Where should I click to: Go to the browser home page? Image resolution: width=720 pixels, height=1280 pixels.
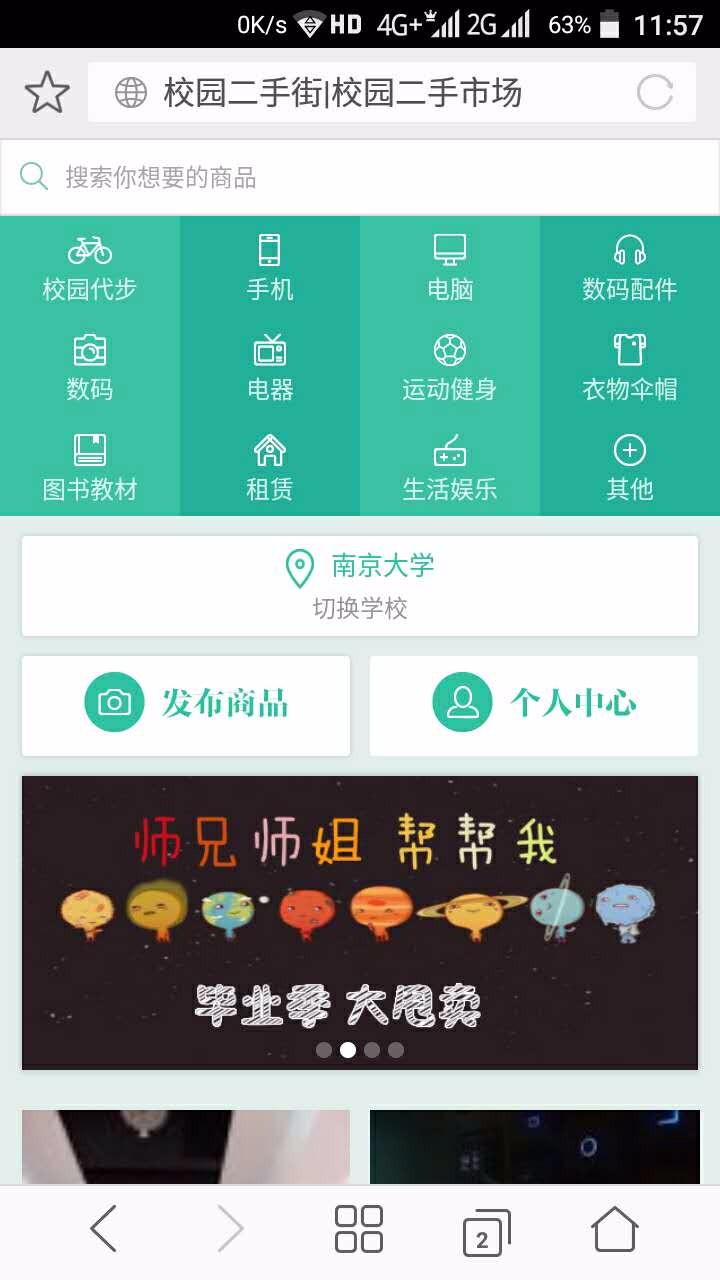point(615,1229)
